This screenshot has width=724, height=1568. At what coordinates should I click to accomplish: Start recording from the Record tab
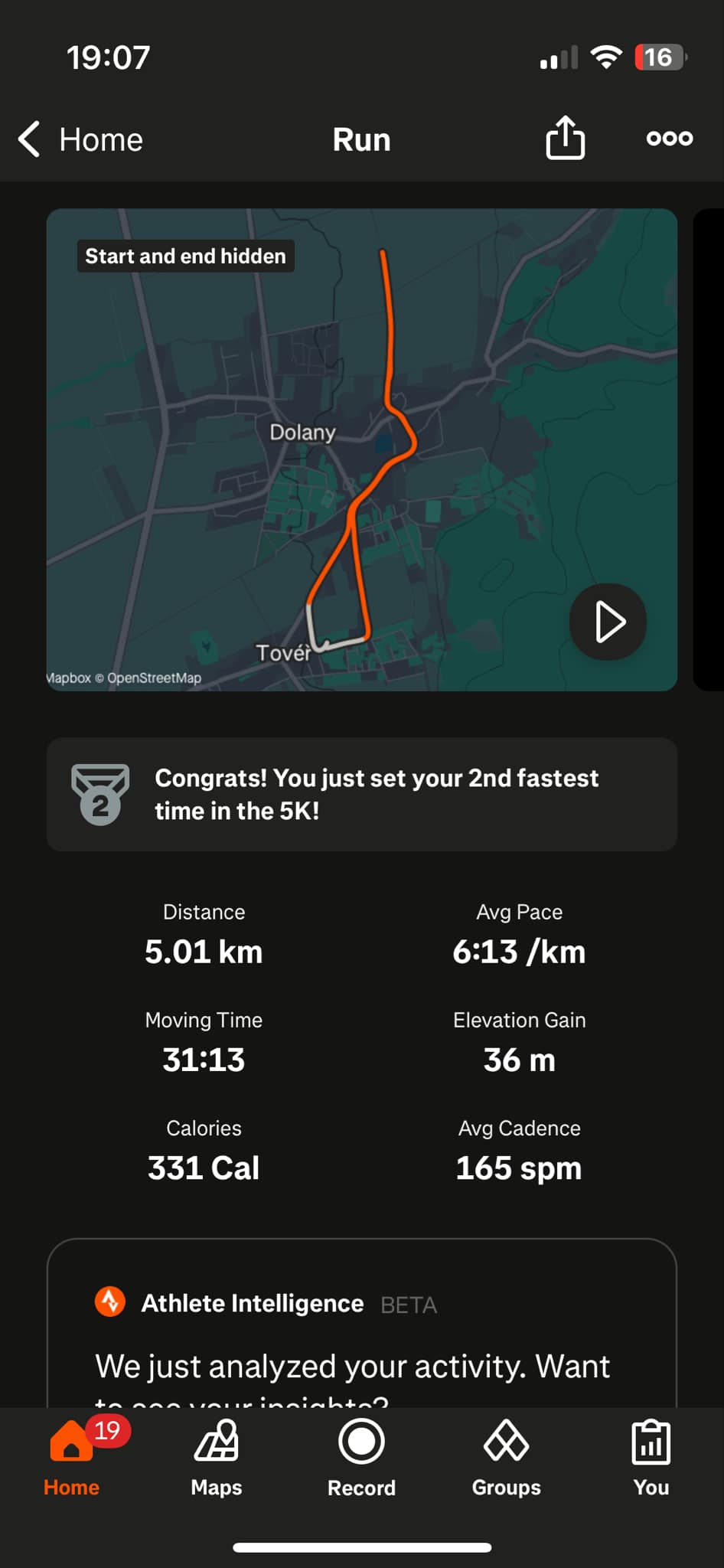(x=361, y=1457)
